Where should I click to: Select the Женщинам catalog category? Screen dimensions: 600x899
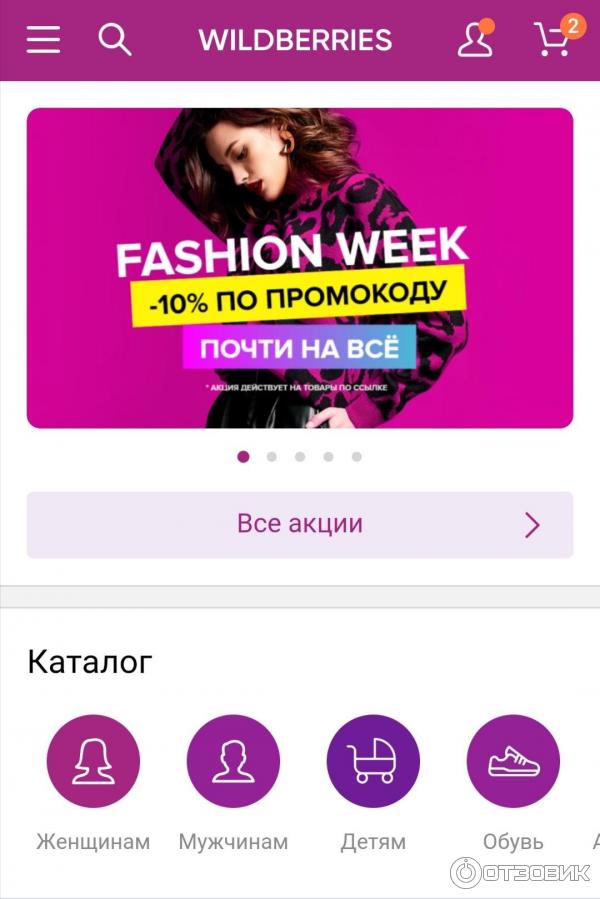93,762
